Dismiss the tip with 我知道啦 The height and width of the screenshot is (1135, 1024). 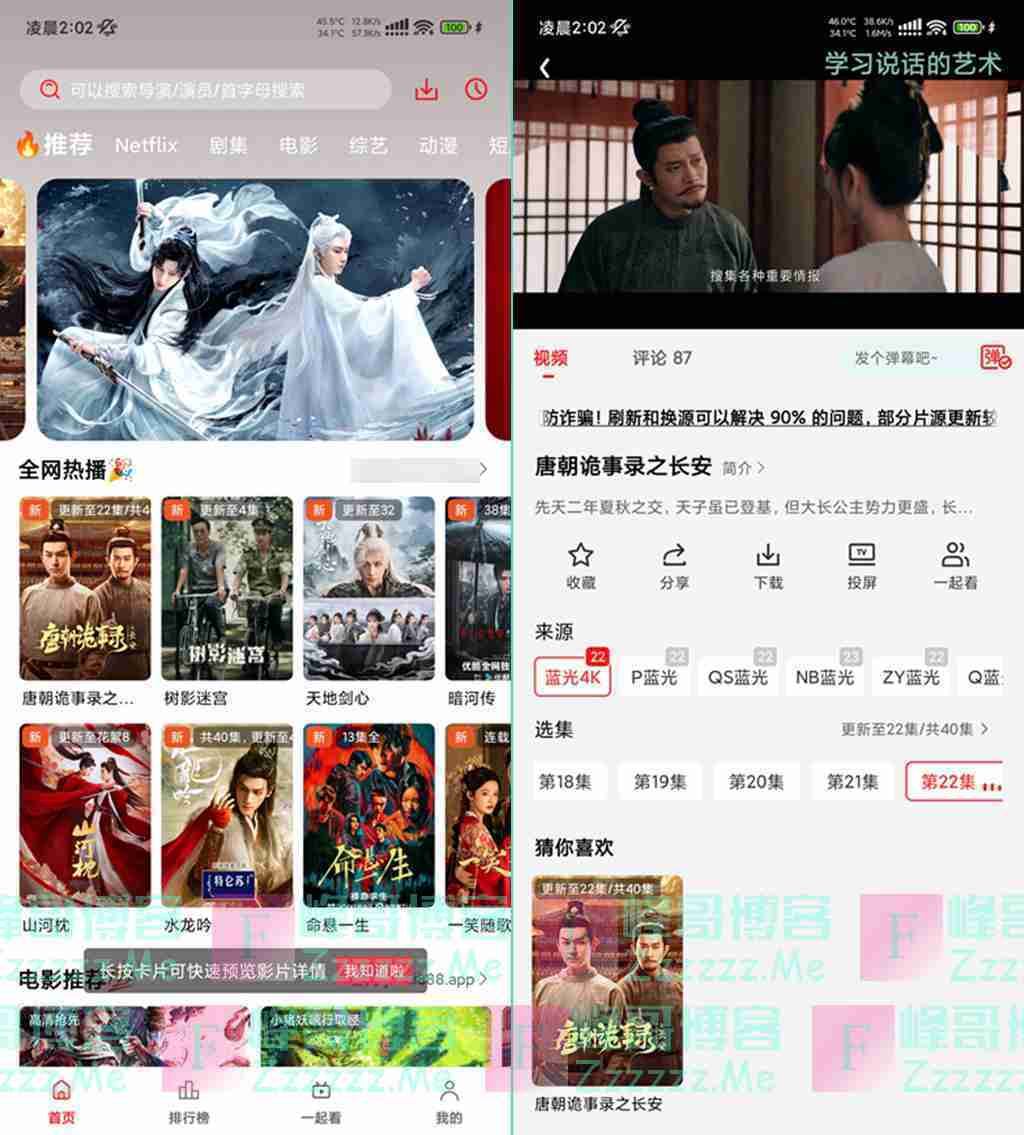(374, 971)
